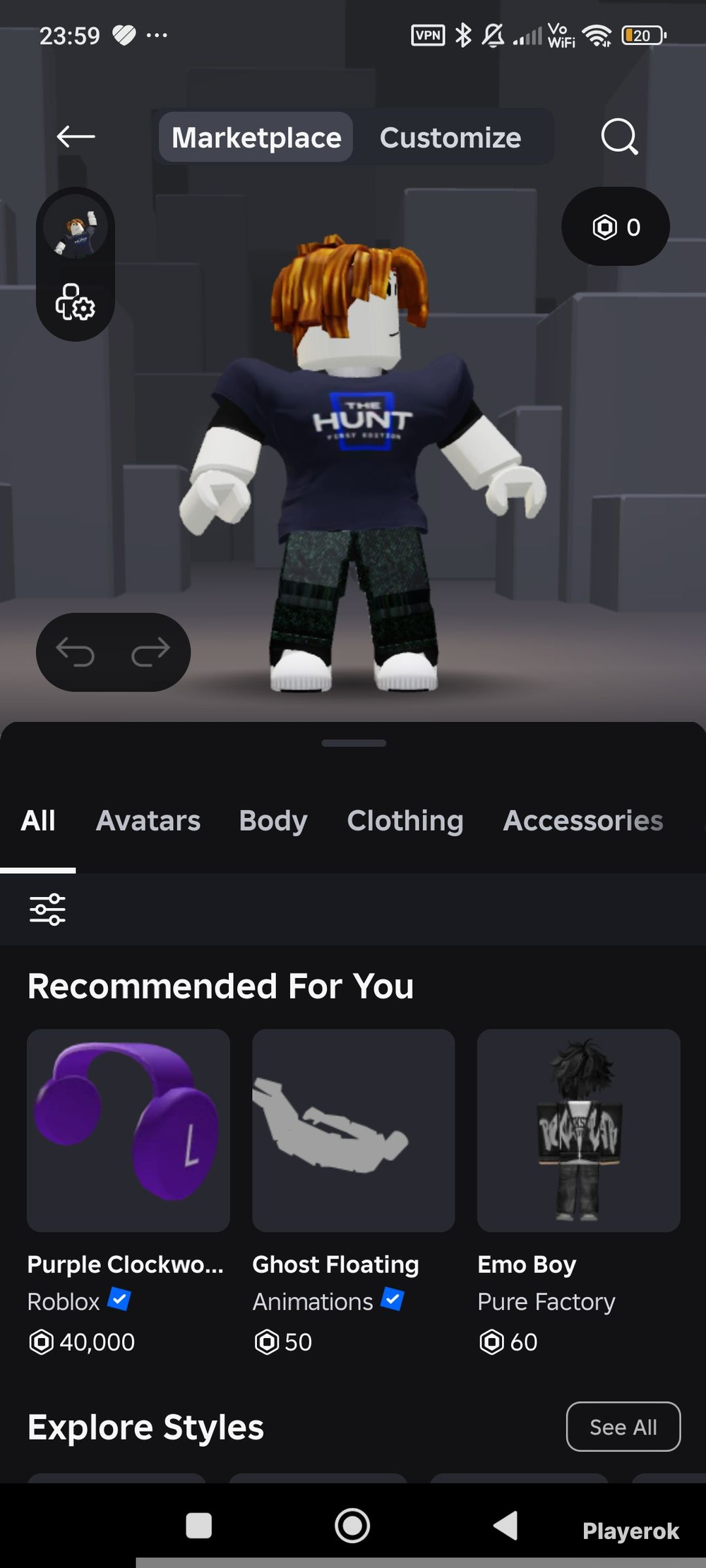Browse the Clothing category
This screenshot has width=706, height=1568.
[x=405, y=821]
